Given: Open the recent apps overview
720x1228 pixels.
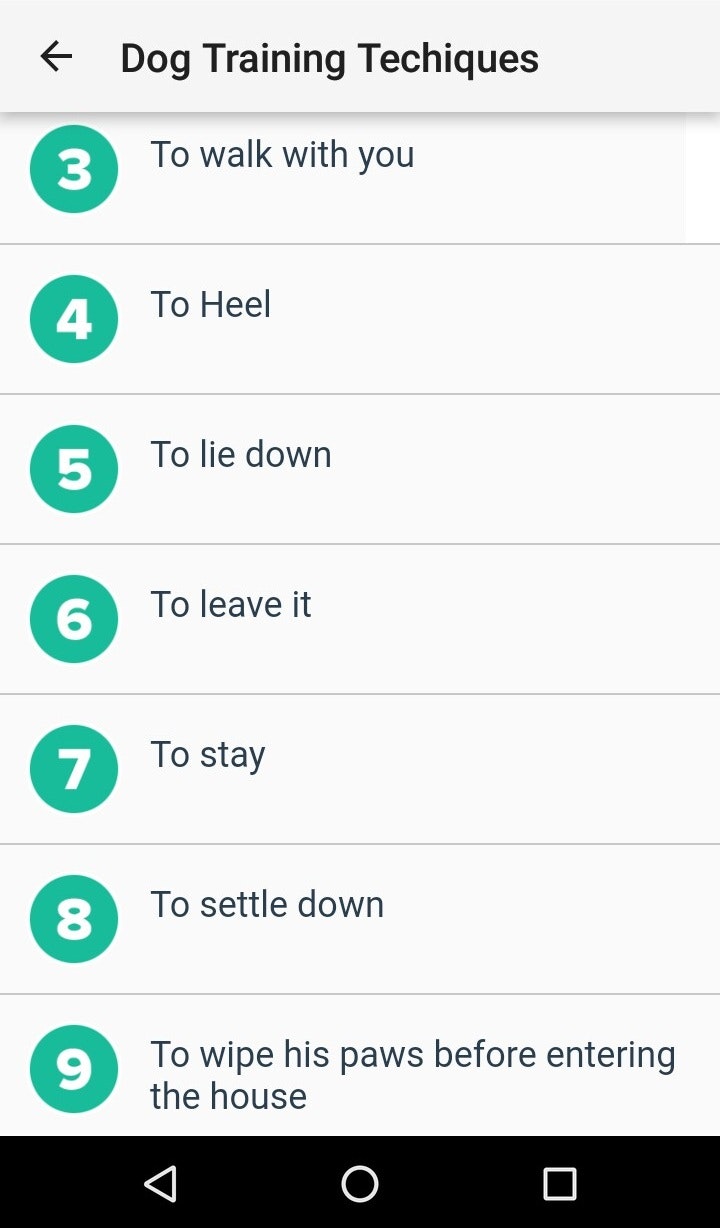Looking at the screenshot, I should (x=560, y=1184).
